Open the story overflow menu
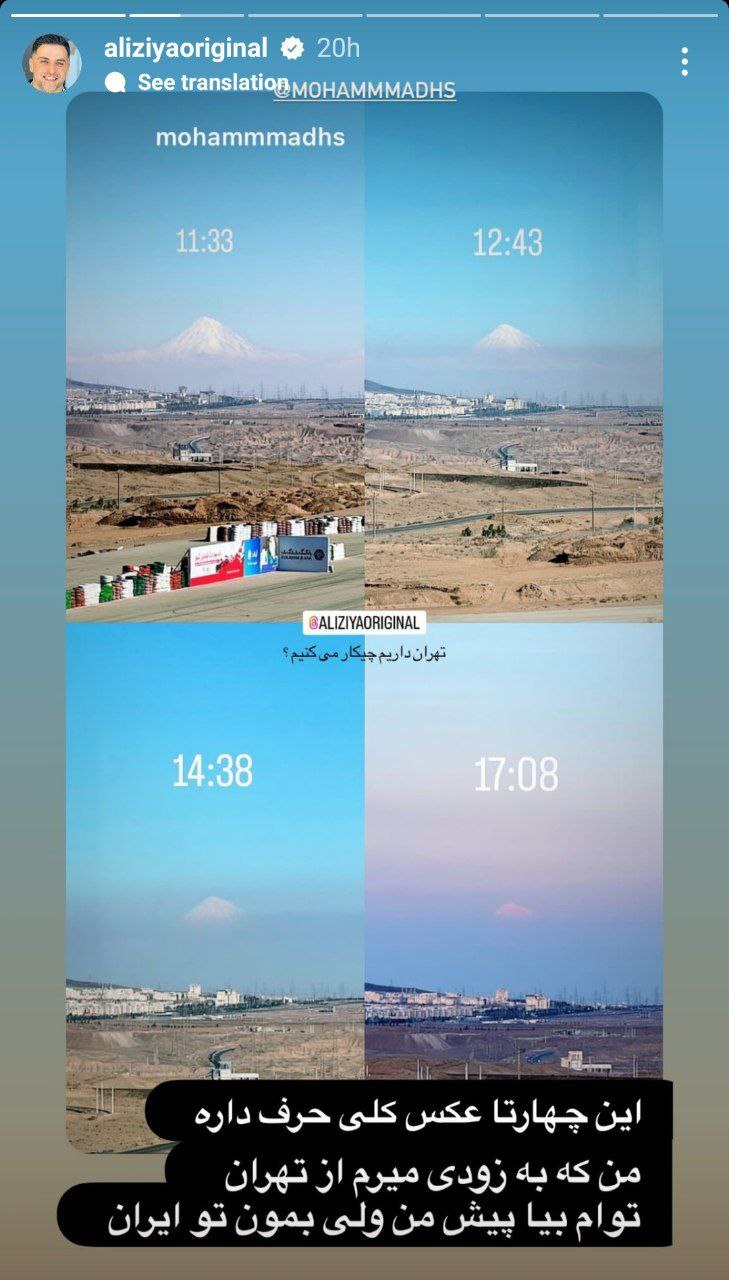The image size is (729, 1280). pyautogui.click(x=684, y=62)
